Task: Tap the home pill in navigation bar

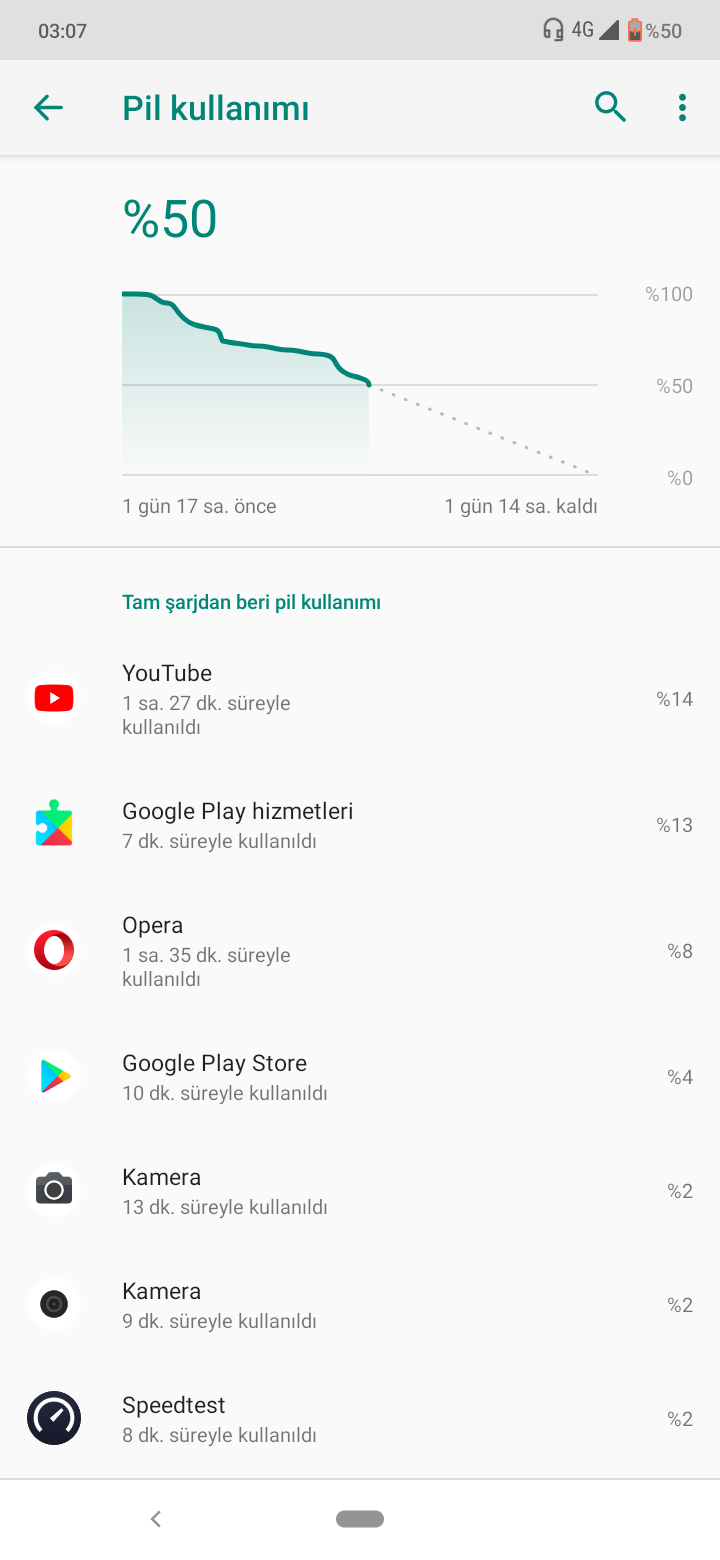Action: (360, 1519)
